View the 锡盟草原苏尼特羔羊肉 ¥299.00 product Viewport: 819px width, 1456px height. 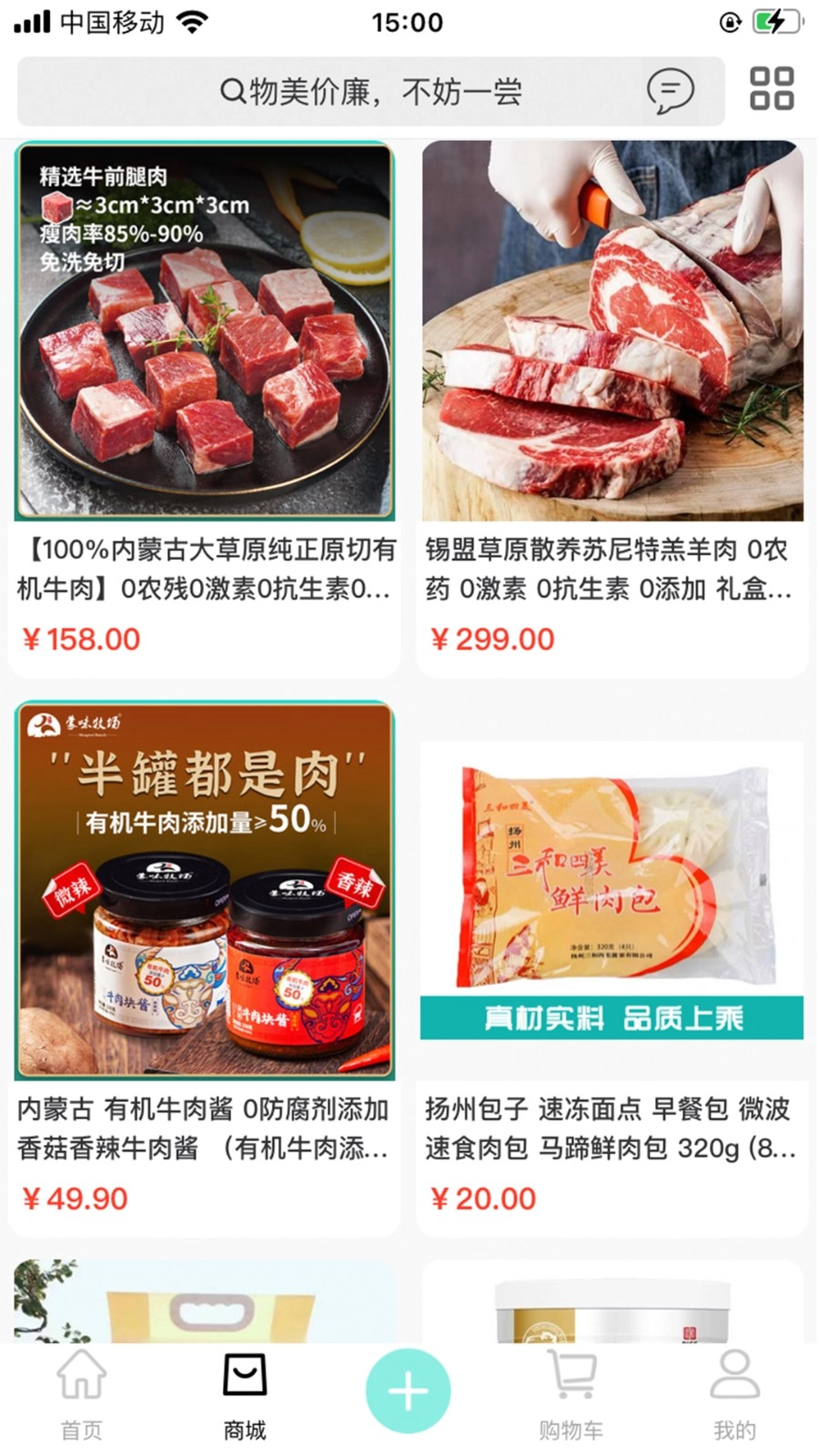pos(612,409)
